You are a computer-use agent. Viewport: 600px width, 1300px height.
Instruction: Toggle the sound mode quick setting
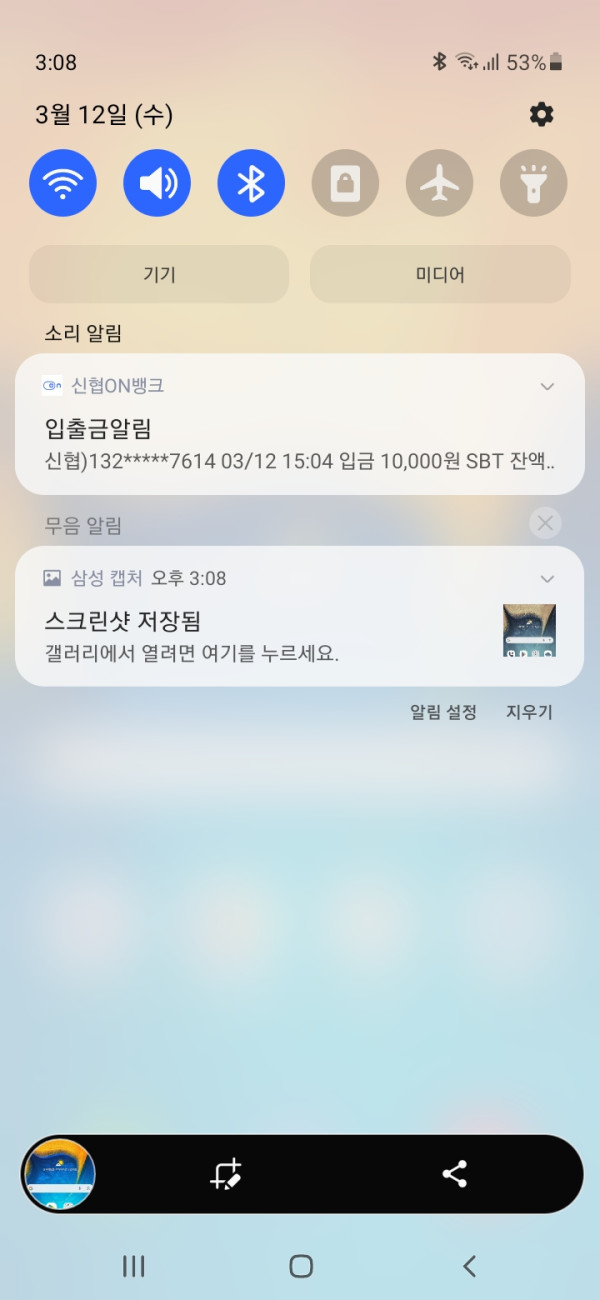coord(157,184)
